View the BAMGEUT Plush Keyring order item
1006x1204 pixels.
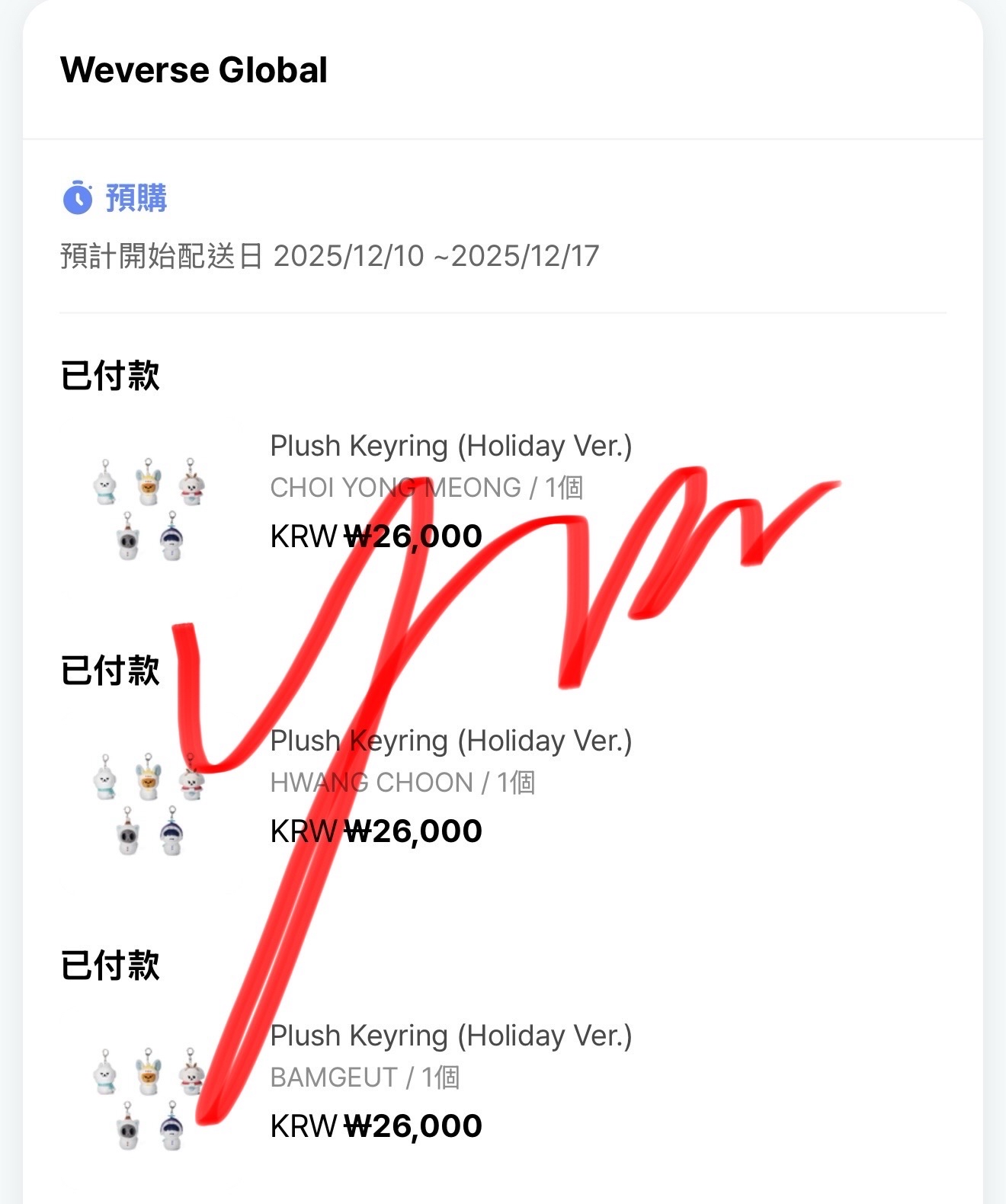450,1036
